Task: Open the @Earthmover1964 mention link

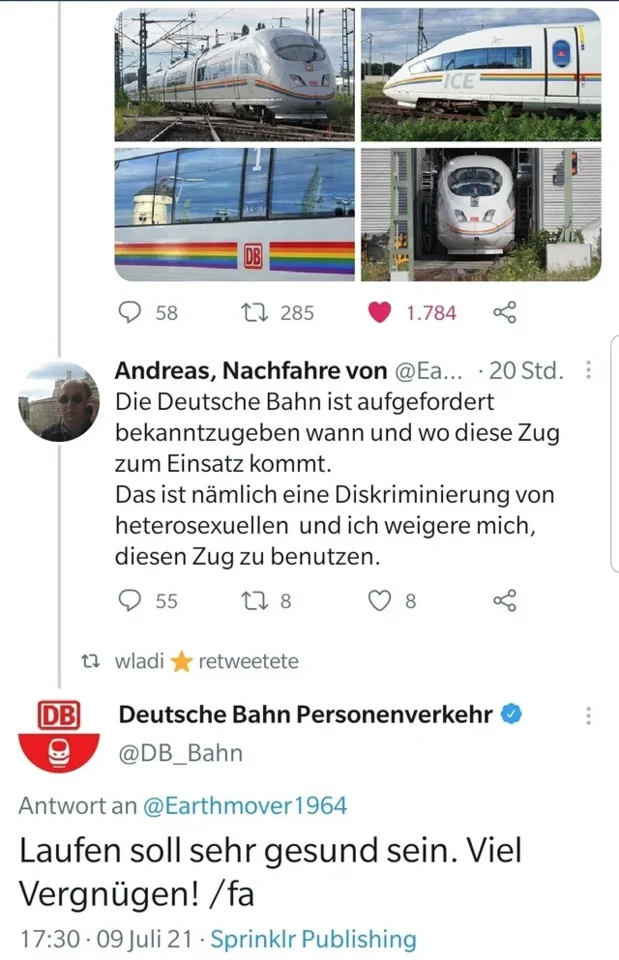Action: coord(247,806)
